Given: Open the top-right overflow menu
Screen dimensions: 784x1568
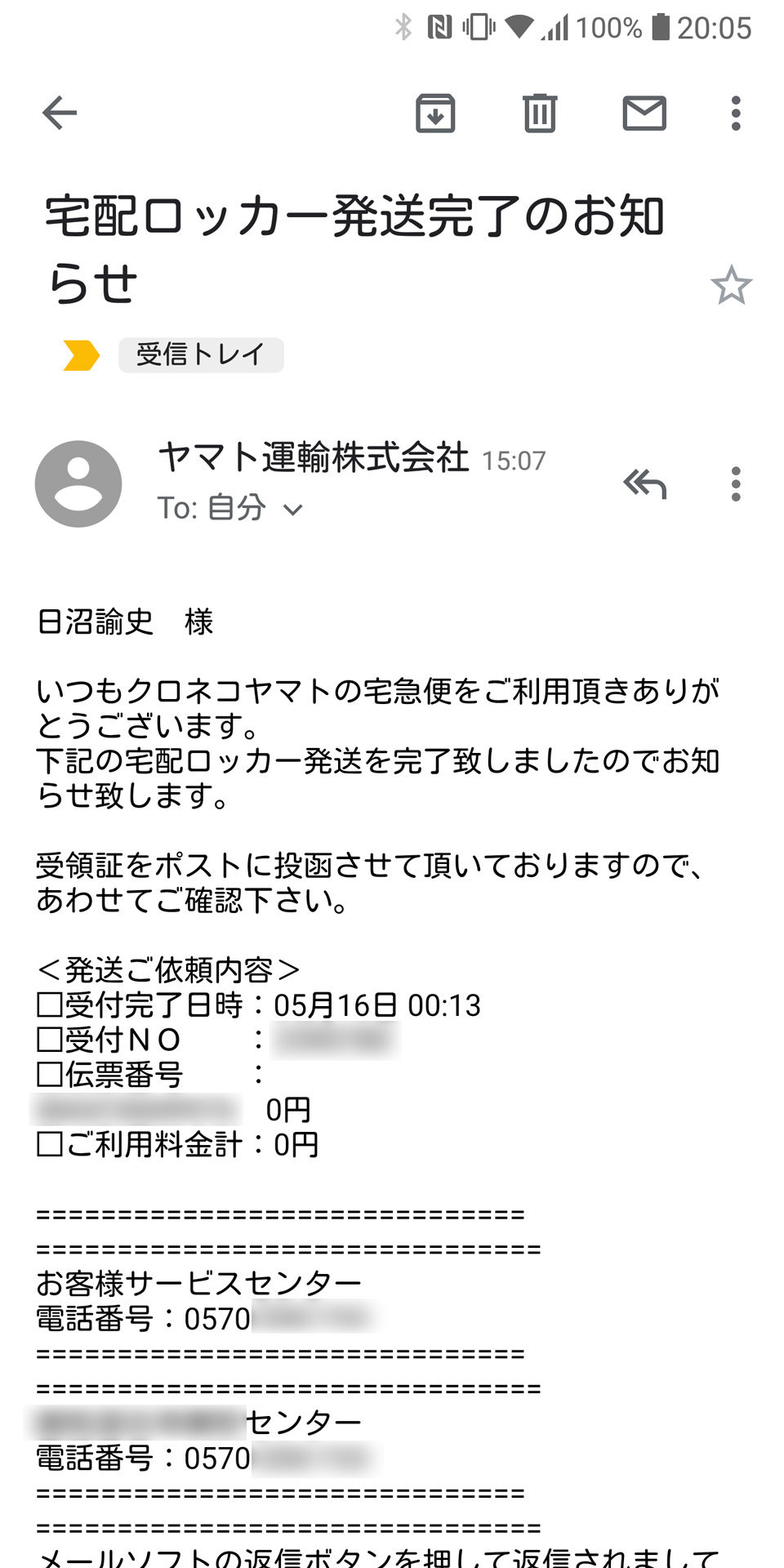Looking at the screenshot, I should 737,112.
